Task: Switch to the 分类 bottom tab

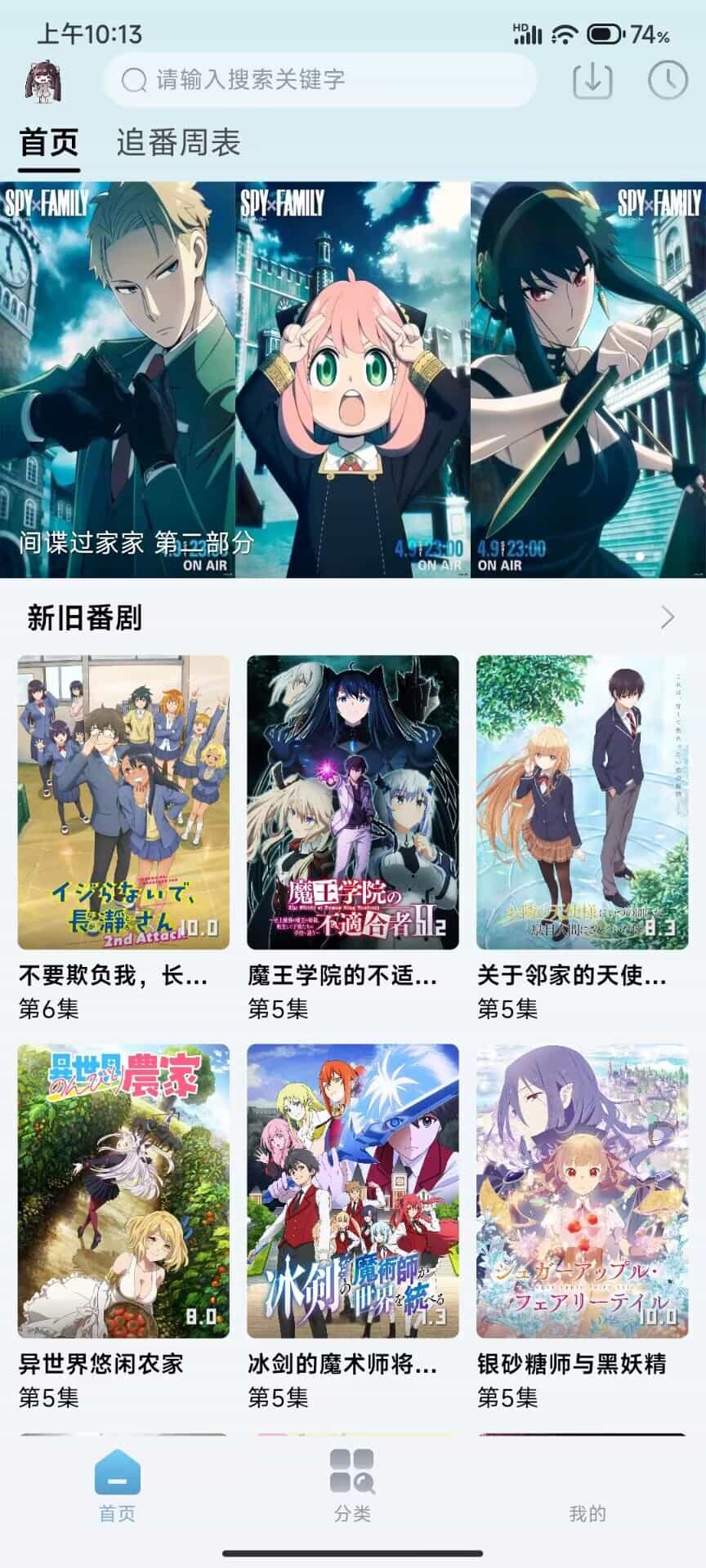Action: (x=352, y=1486)
